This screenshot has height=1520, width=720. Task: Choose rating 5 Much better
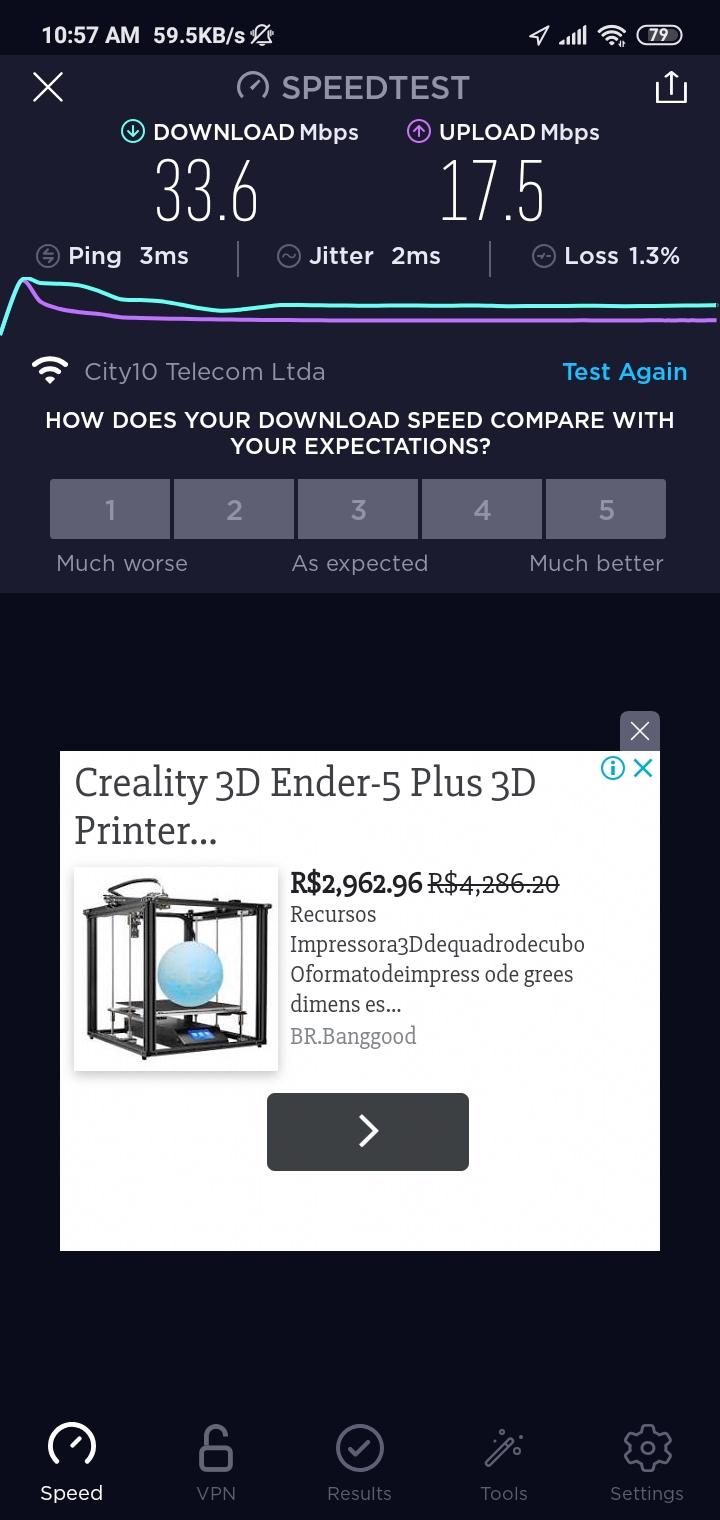coord(606,509)
